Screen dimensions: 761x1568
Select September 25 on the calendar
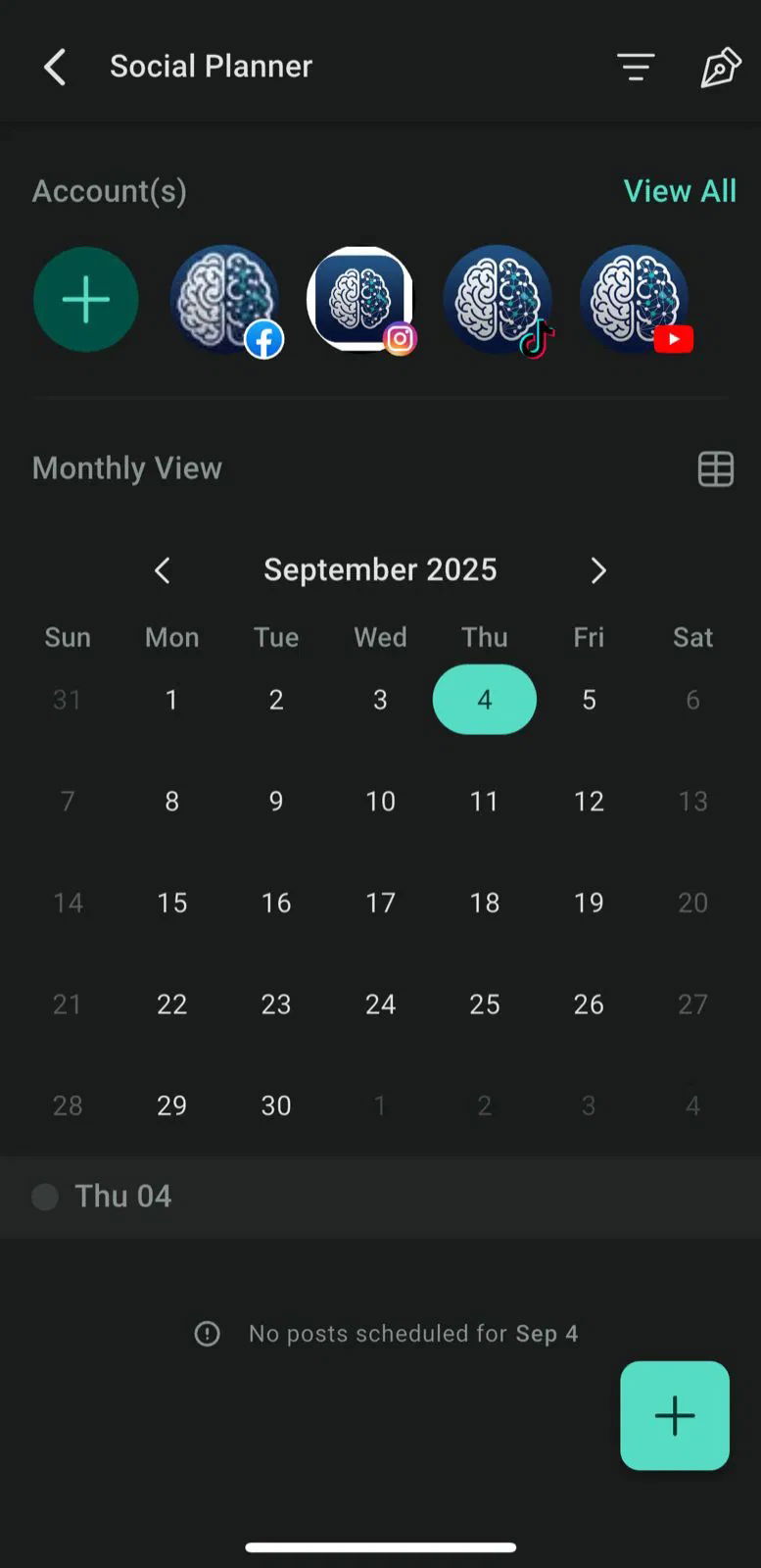pyautogui.click(x=485, y=1004)
